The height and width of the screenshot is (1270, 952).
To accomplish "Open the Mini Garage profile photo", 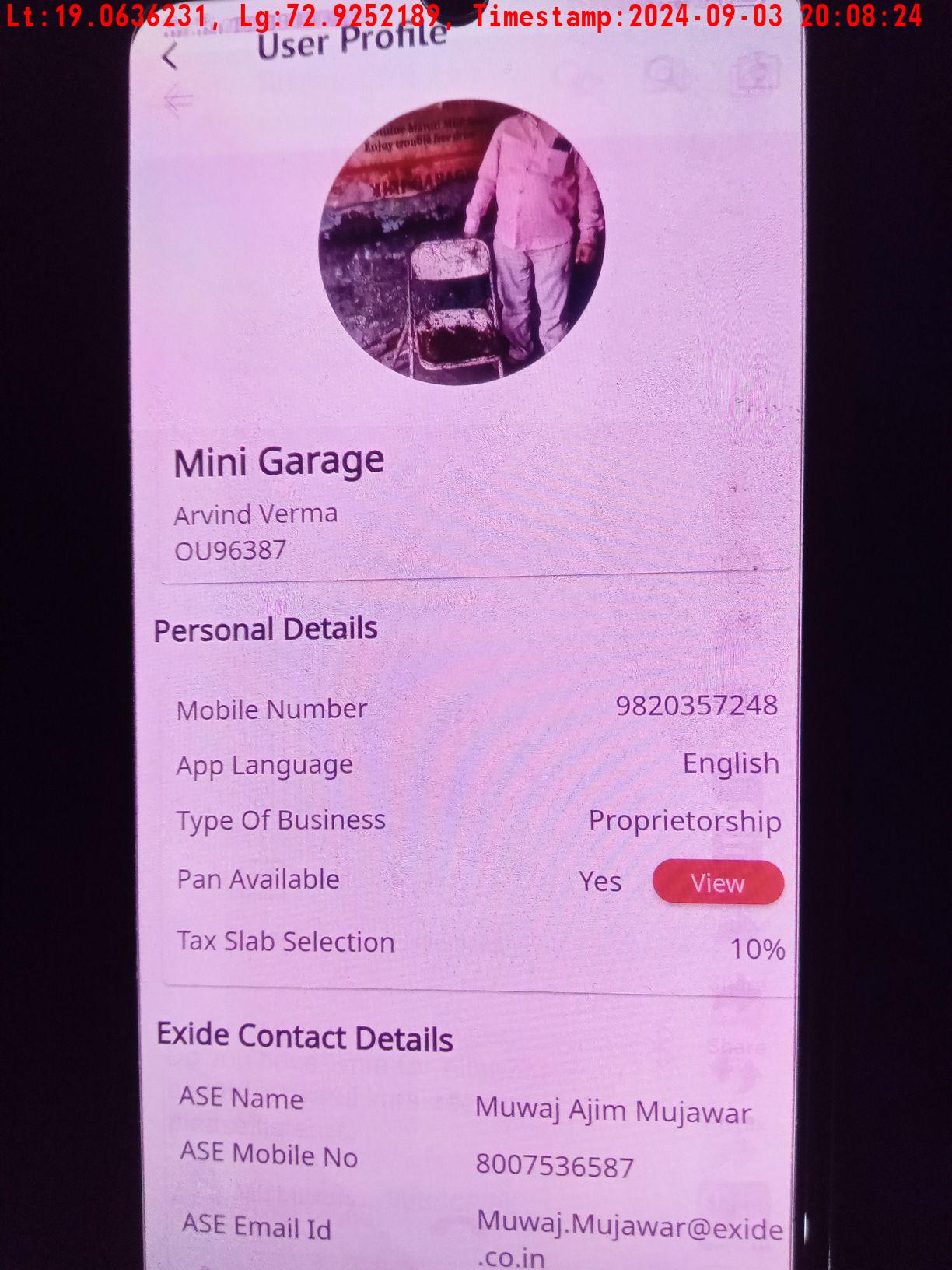I will [x=461, y=241].
